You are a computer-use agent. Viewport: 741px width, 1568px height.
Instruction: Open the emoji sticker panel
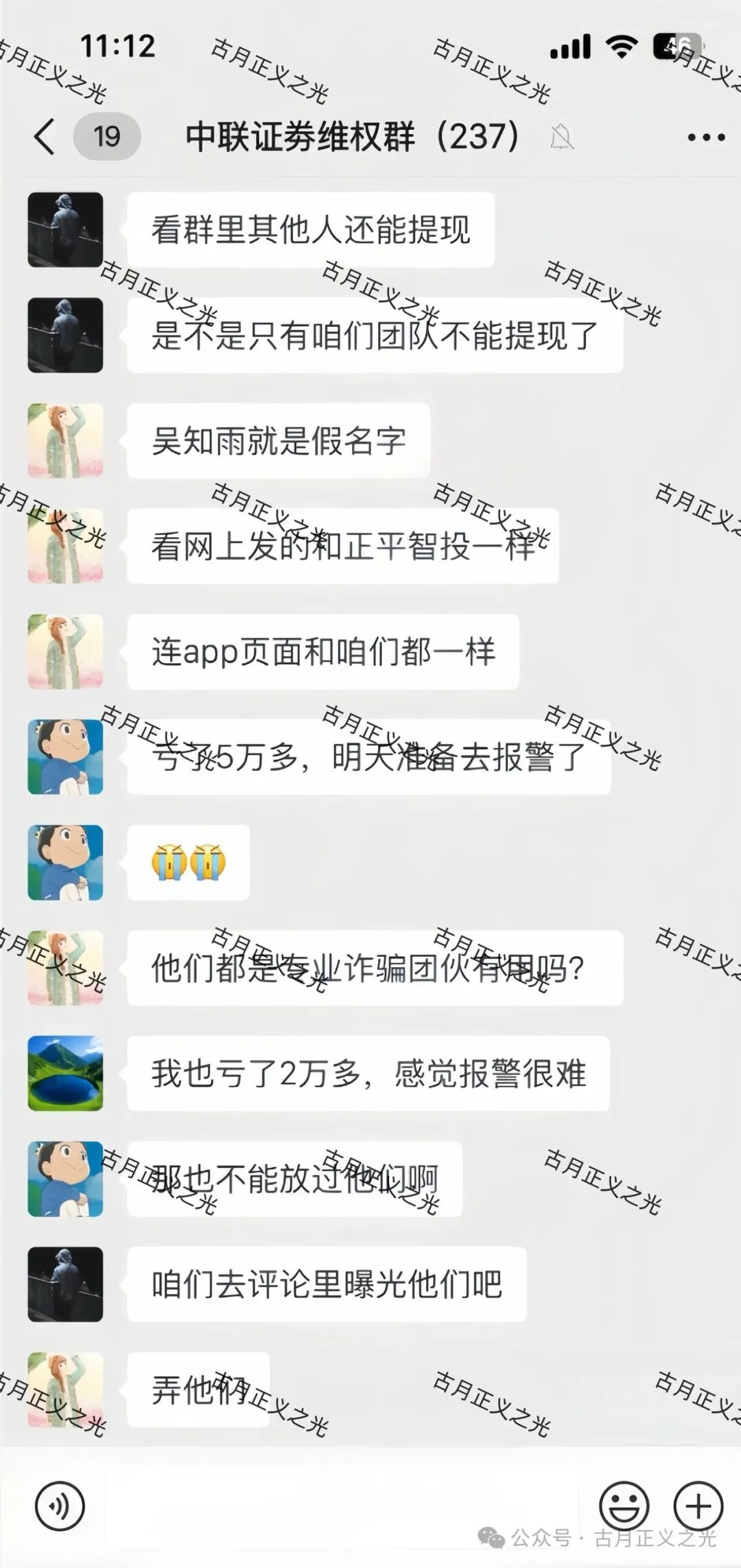pos(624,1506)
